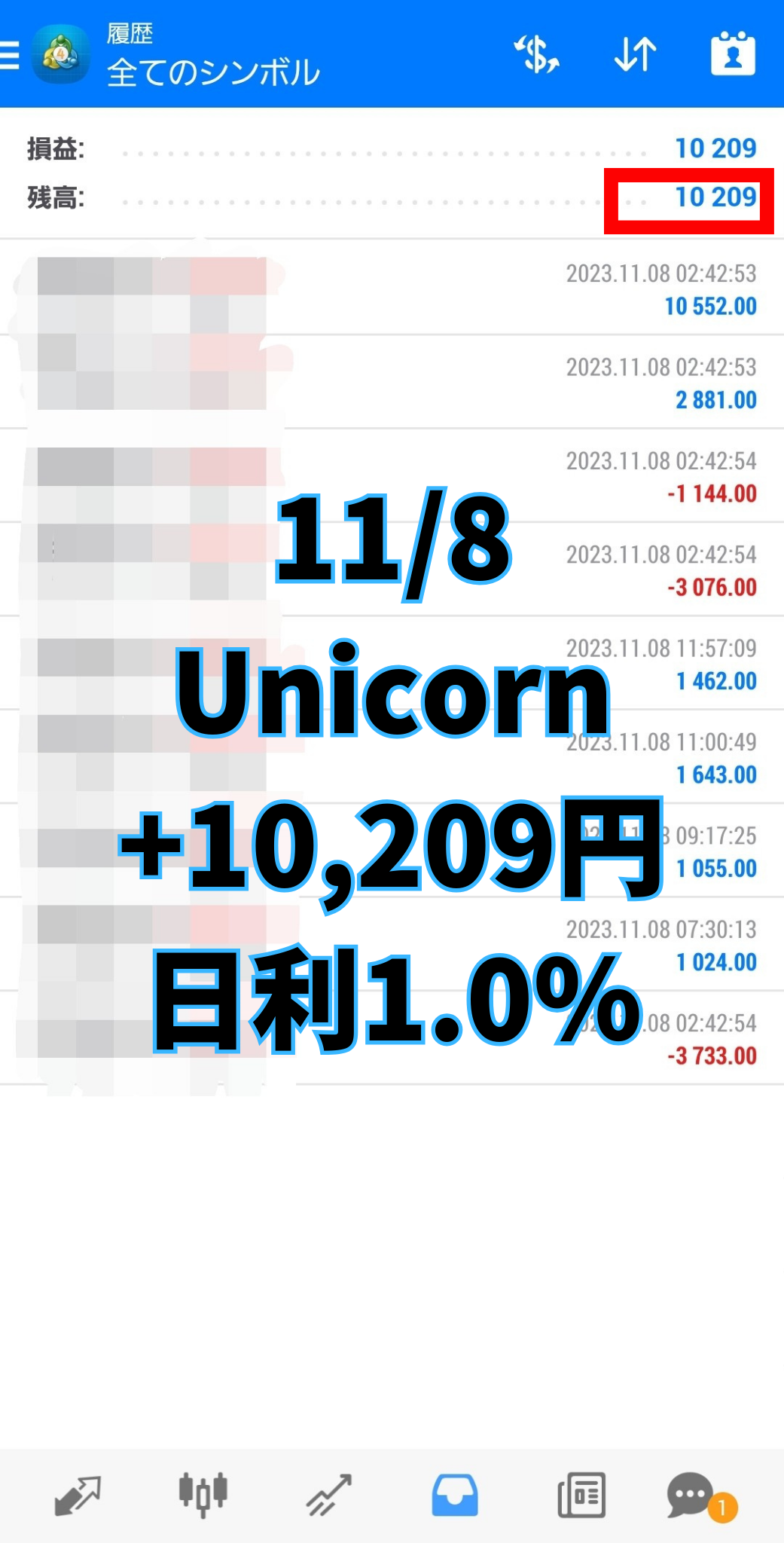Open the hamburger drawer menu
The image size is (784, 1543).
point(11,55)
